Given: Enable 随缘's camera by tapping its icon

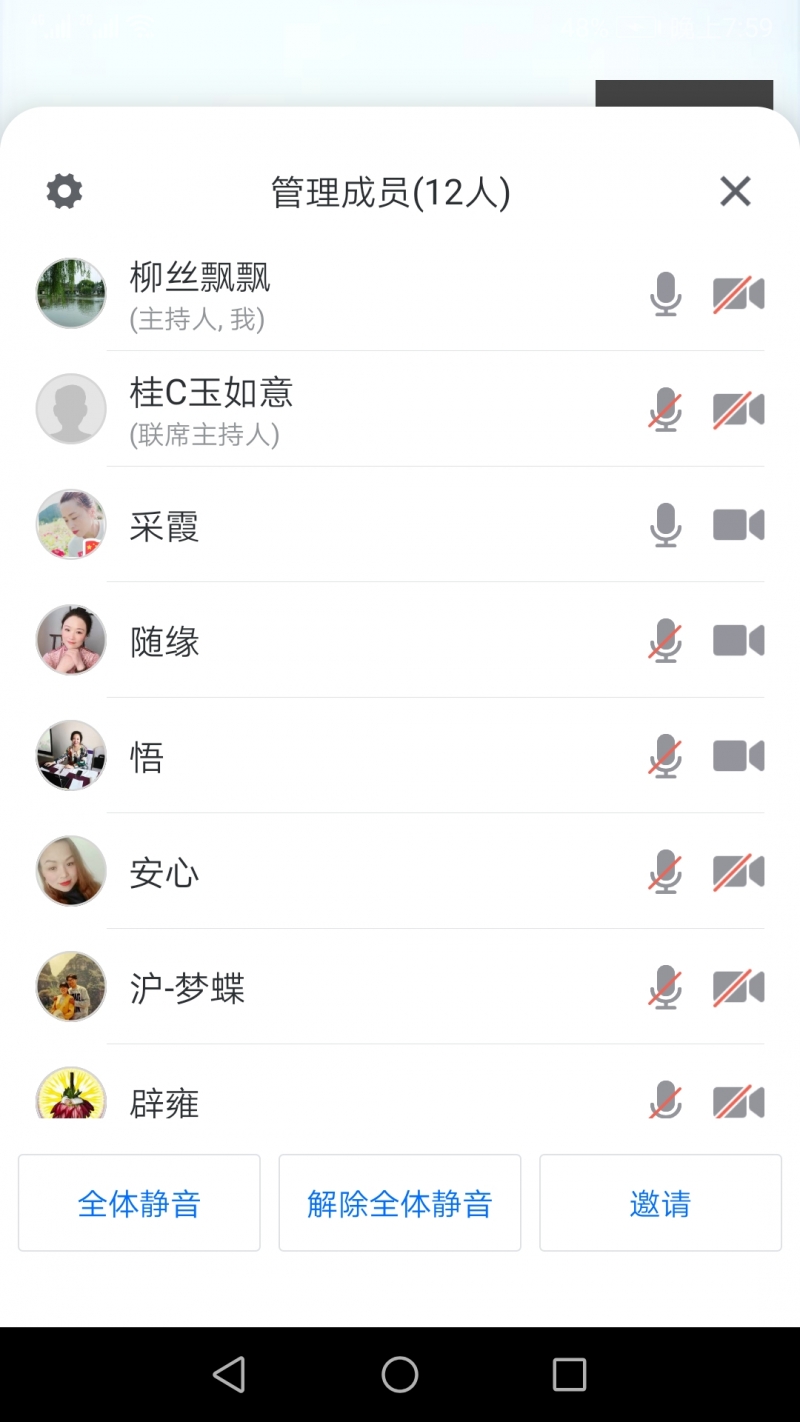Looking at the screenshot, I should coord(738,640).
